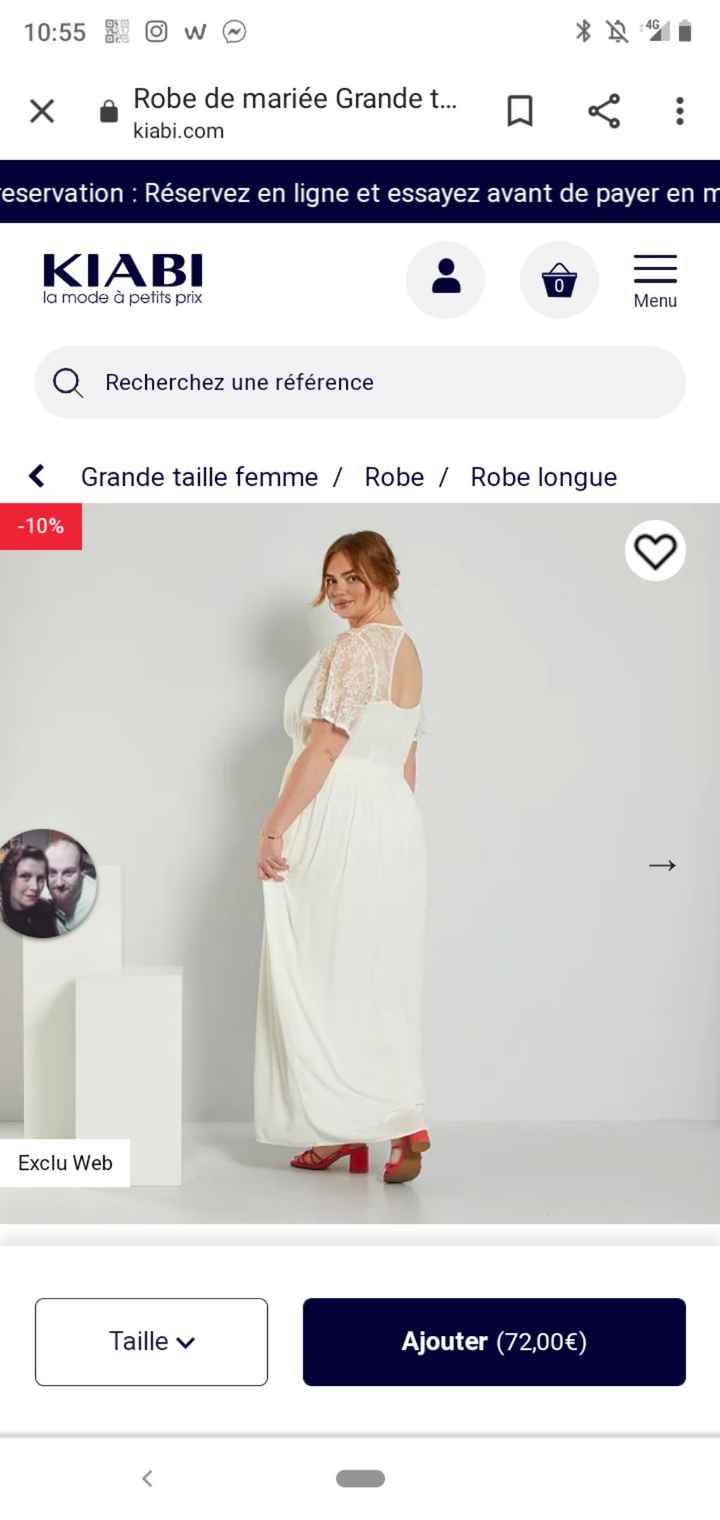Tap the share icon in the browser bar
This screenshot has width=720, height=1520.
click(603, 110)
